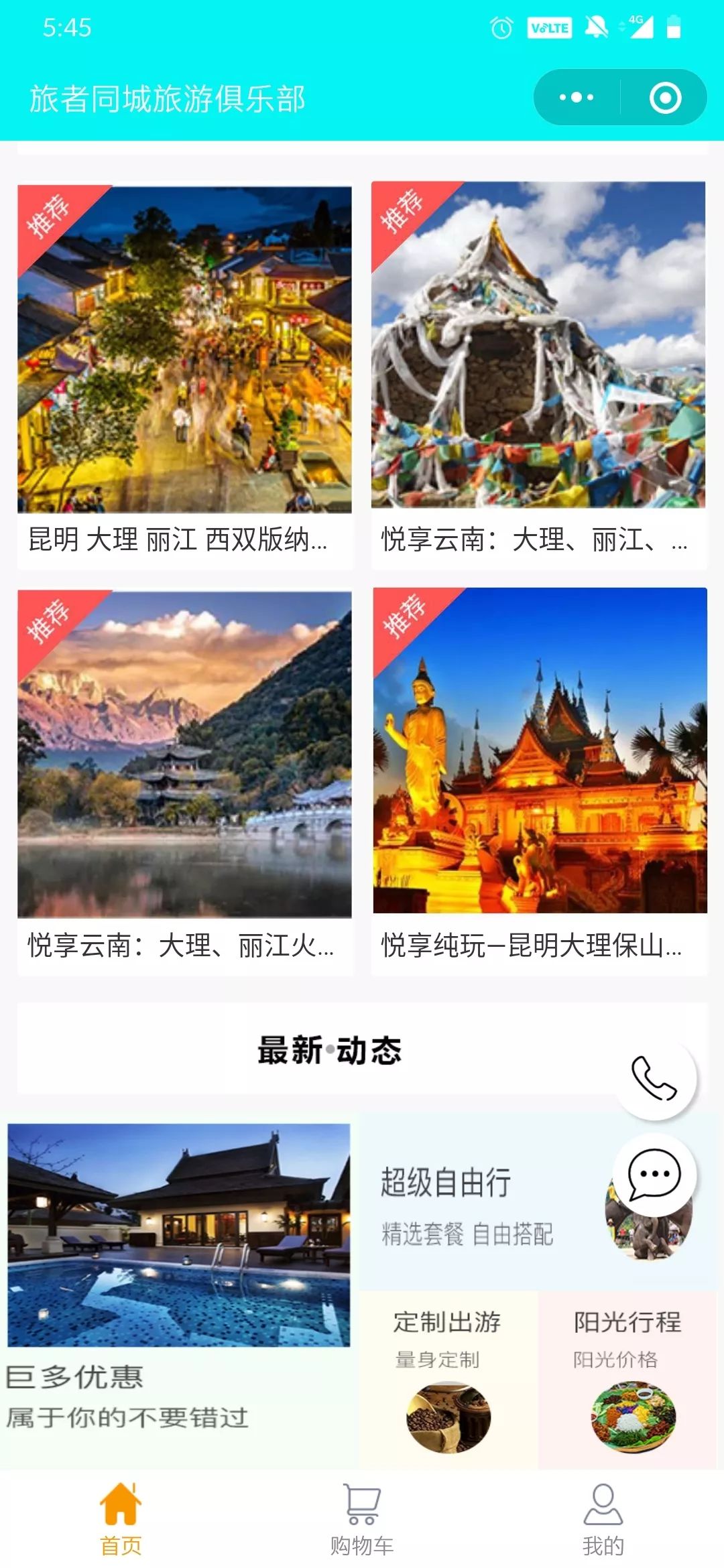Open the mini program more options menu
This screenshot has width=724, height=1568.
tap(576, 98)
